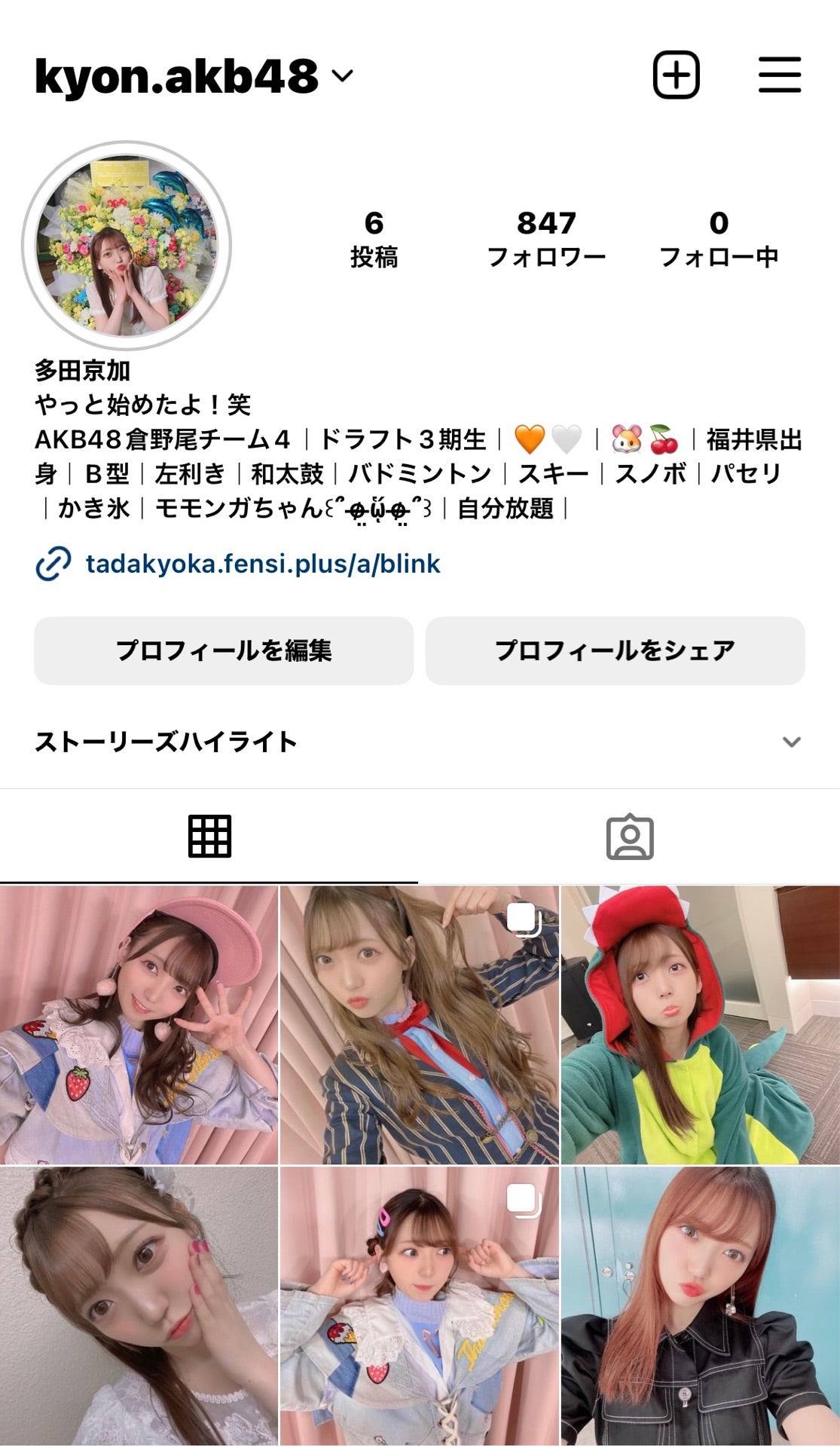Image resolution: width=840 pixels, height=1447 pixels.
Task: Open the profile picture
Action: coord(127,246)
